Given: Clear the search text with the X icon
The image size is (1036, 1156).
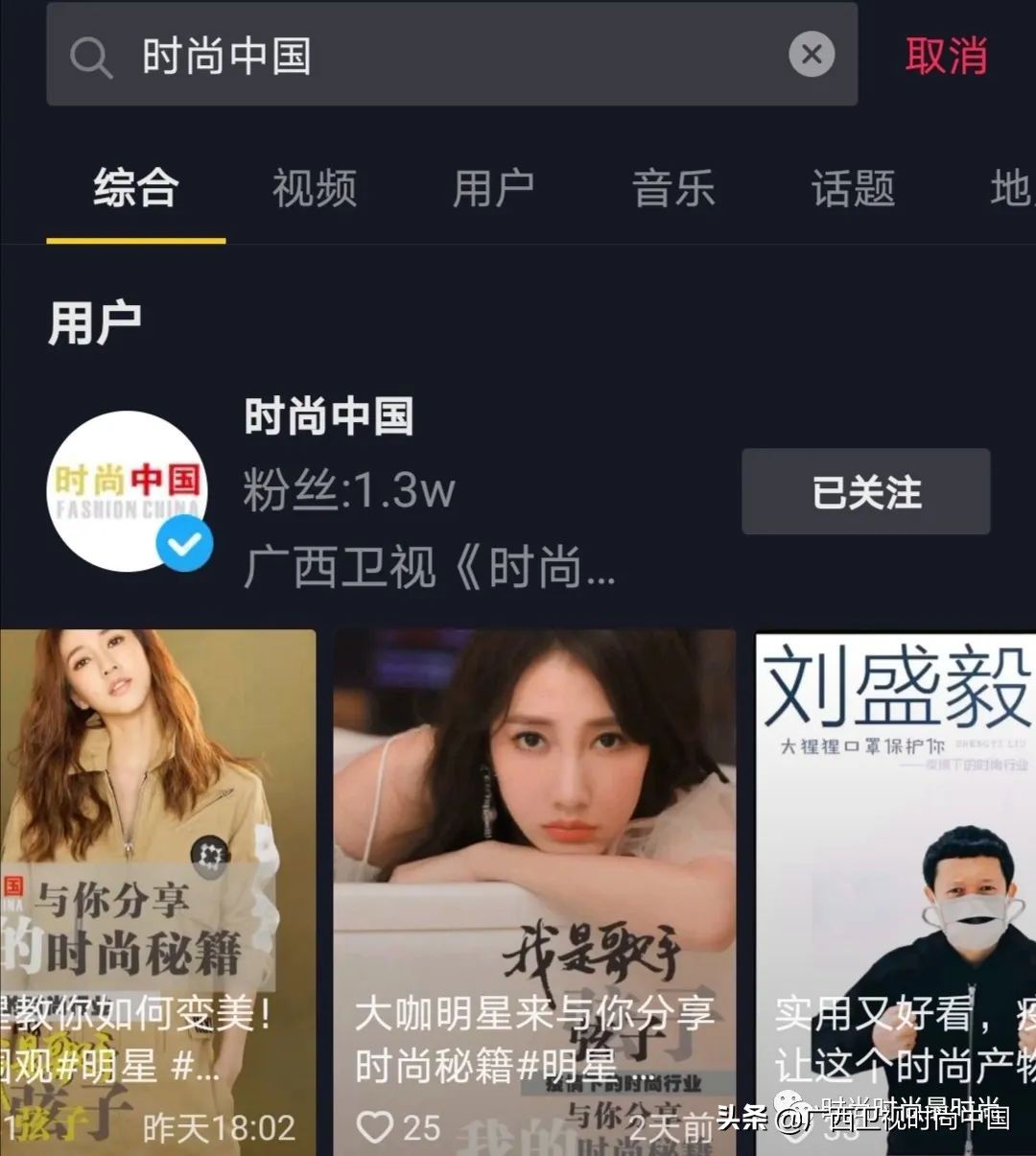Looking at the screenshot, I should pos(812,55).
